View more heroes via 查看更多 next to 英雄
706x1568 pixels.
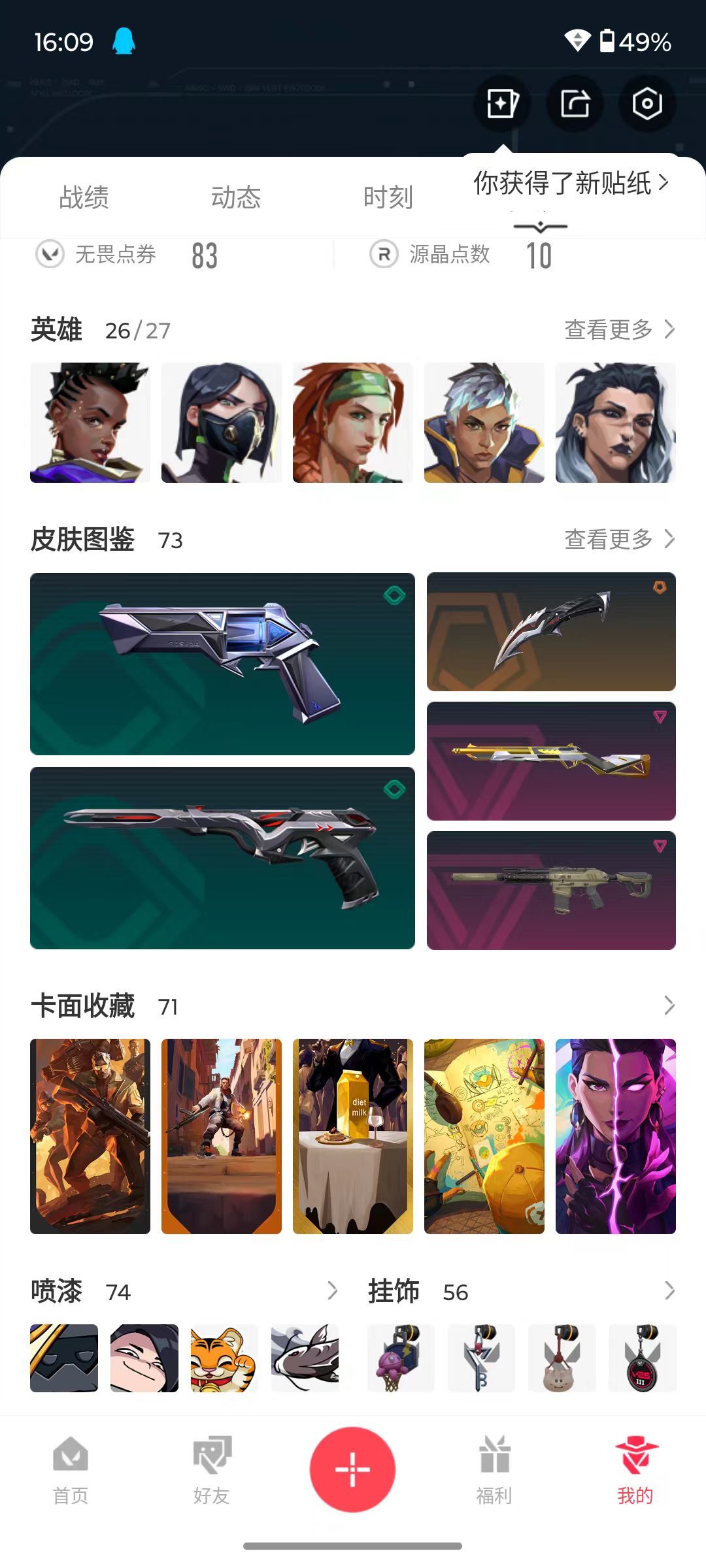619,329
